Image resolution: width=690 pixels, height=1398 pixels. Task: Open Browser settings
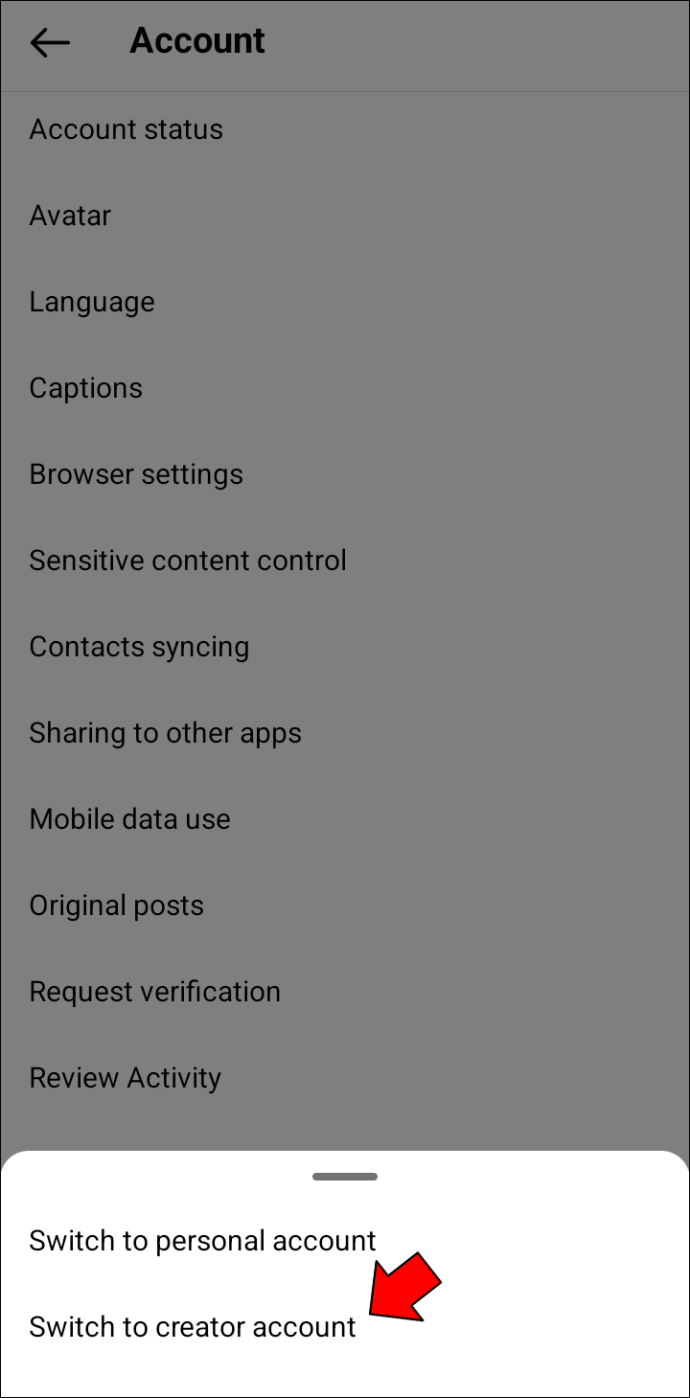[x=345, y=474]
